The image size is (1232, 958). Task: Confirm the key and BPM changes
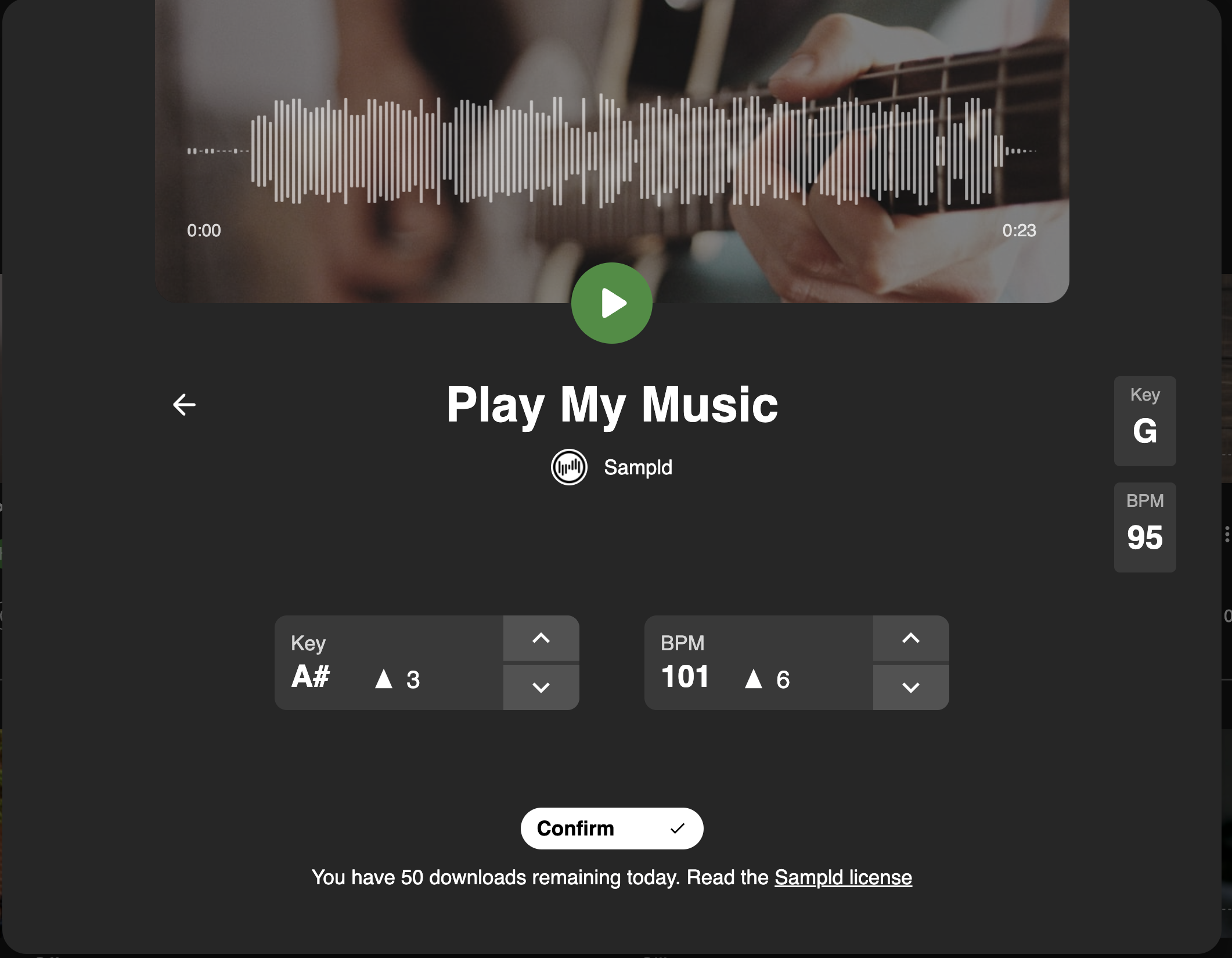click(611, 829)
